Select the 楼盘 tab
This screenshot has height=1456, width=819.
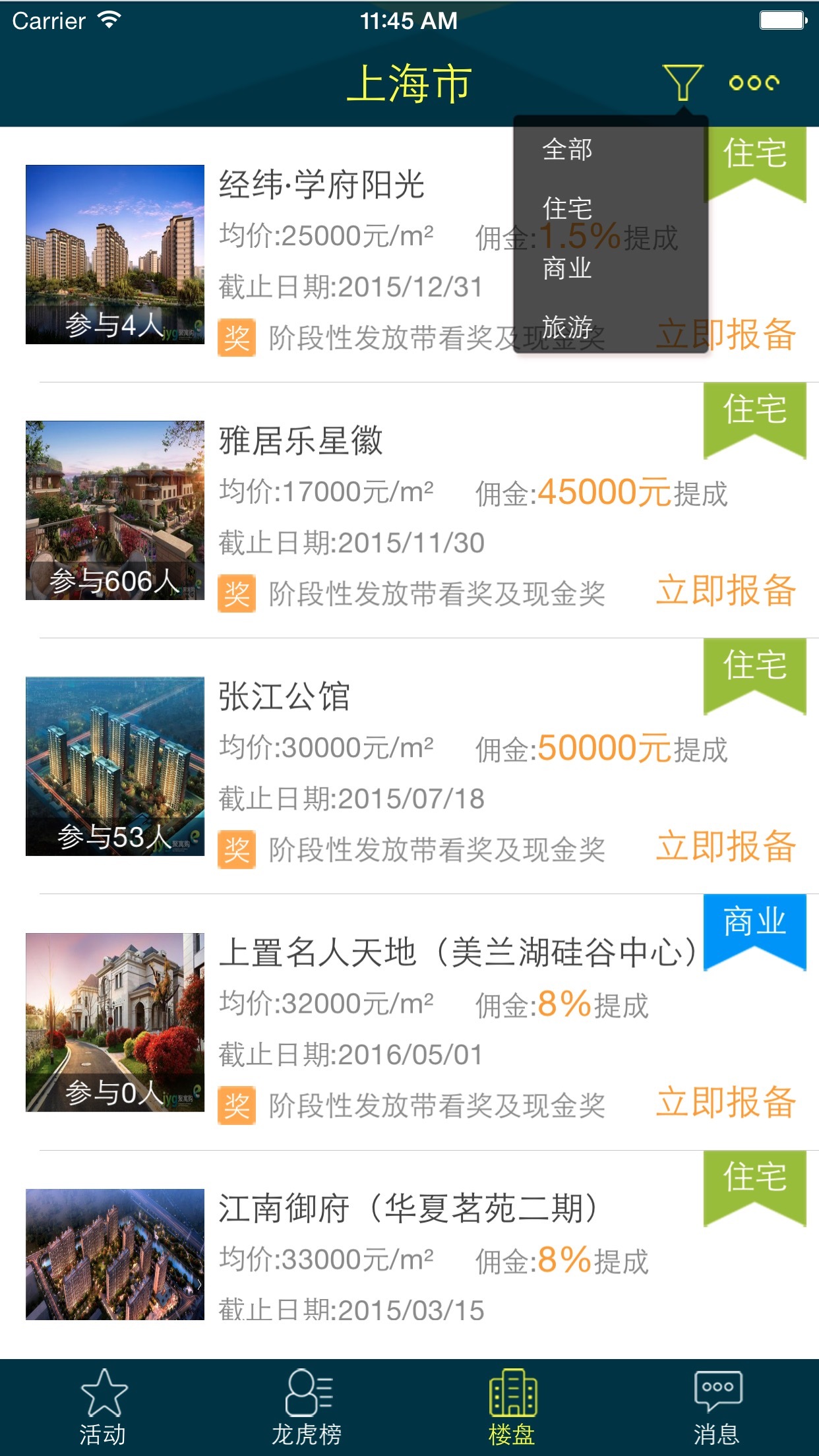512,1407
